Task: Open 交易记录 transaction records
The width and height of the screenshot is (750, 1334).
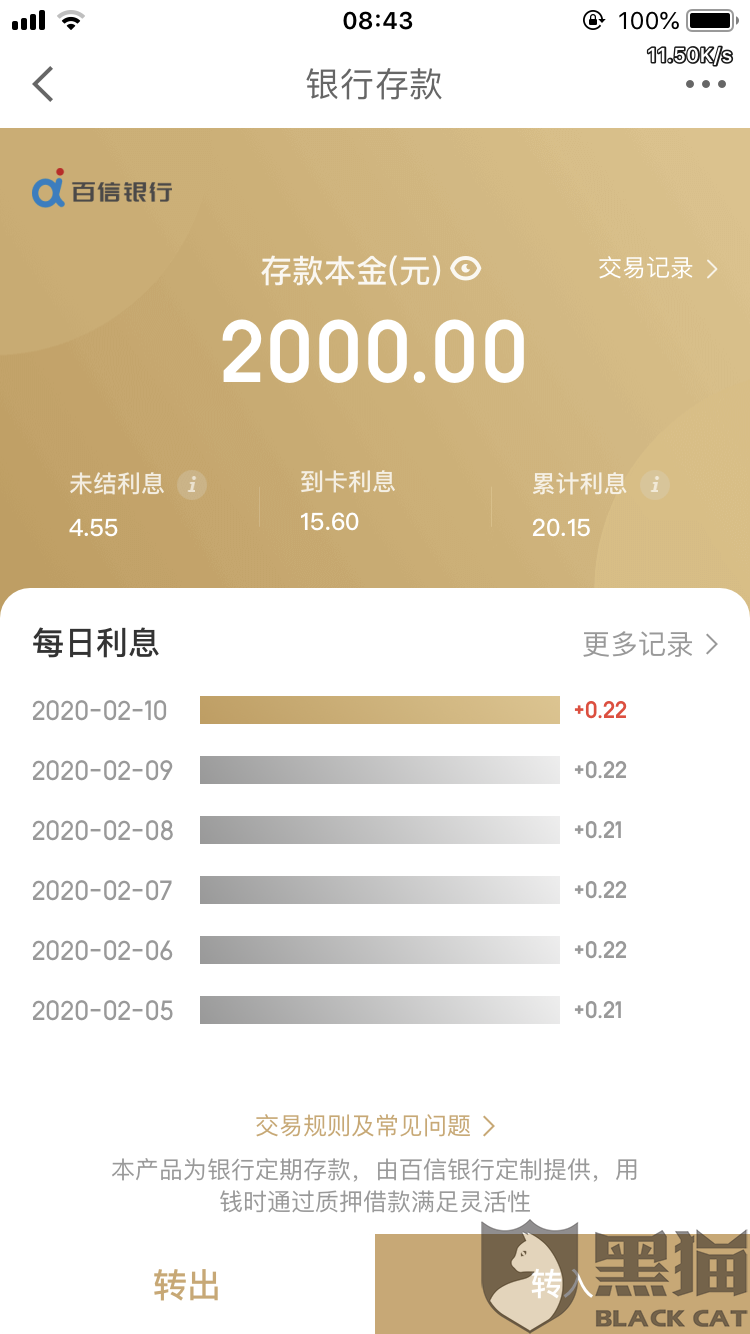Action: [658, 268]
